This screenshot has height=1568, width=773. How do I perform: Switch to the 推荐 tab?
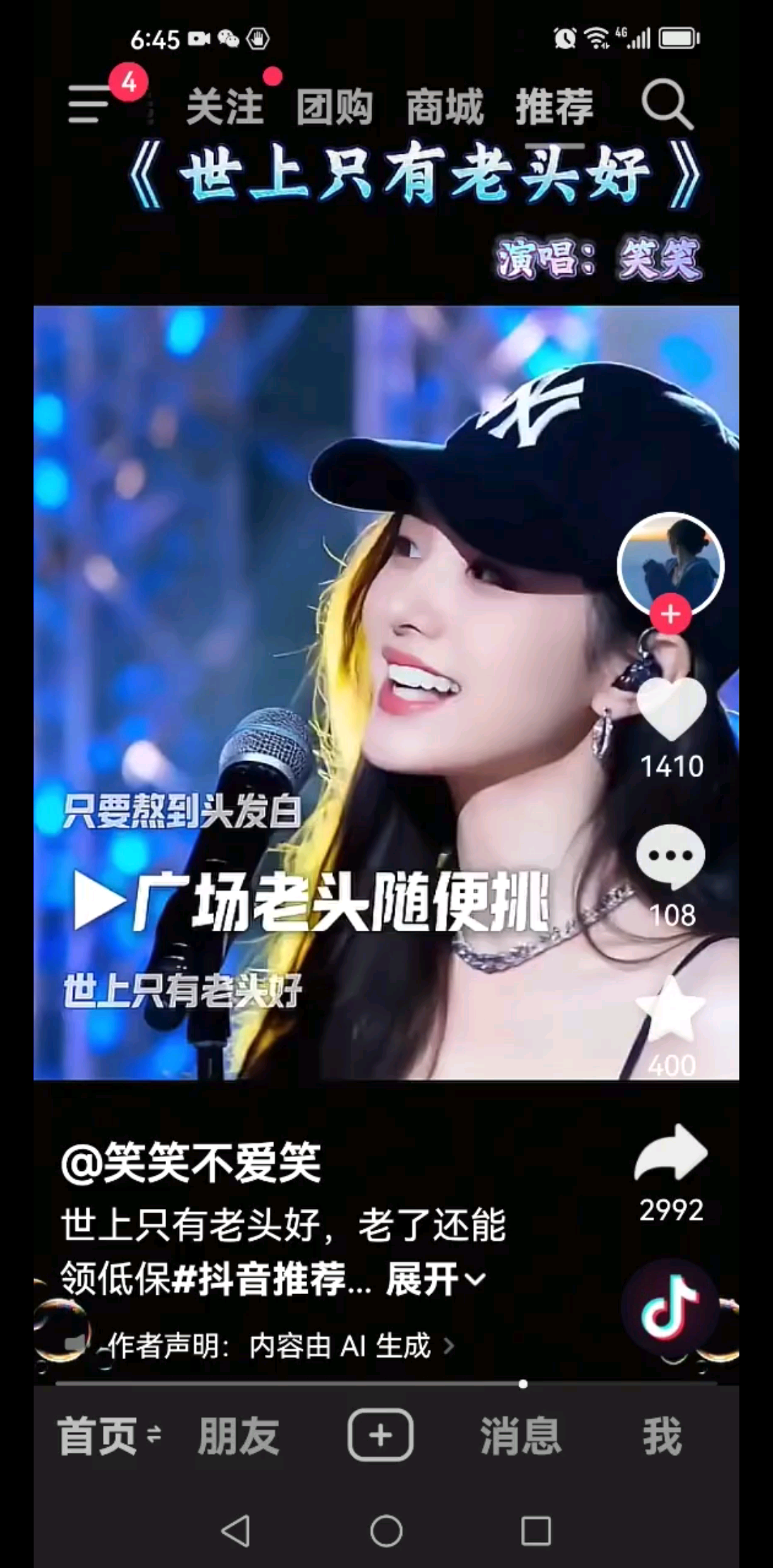(555, 107)
